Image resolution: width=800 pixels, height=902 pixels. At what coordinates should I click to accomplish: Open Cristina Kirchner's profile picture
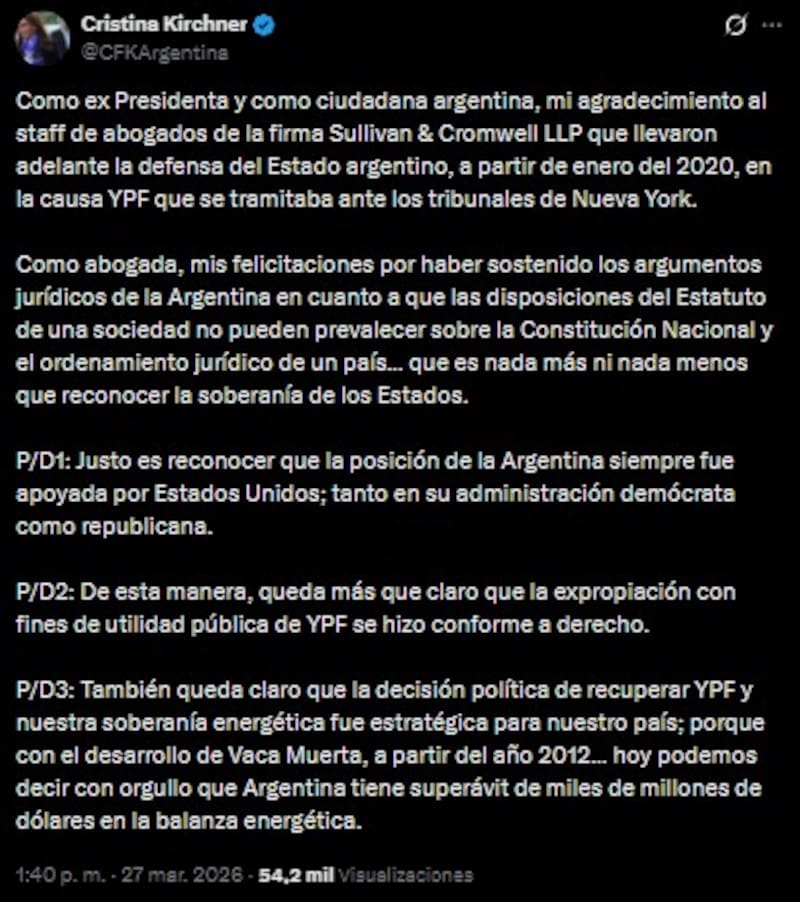(42, 38)
